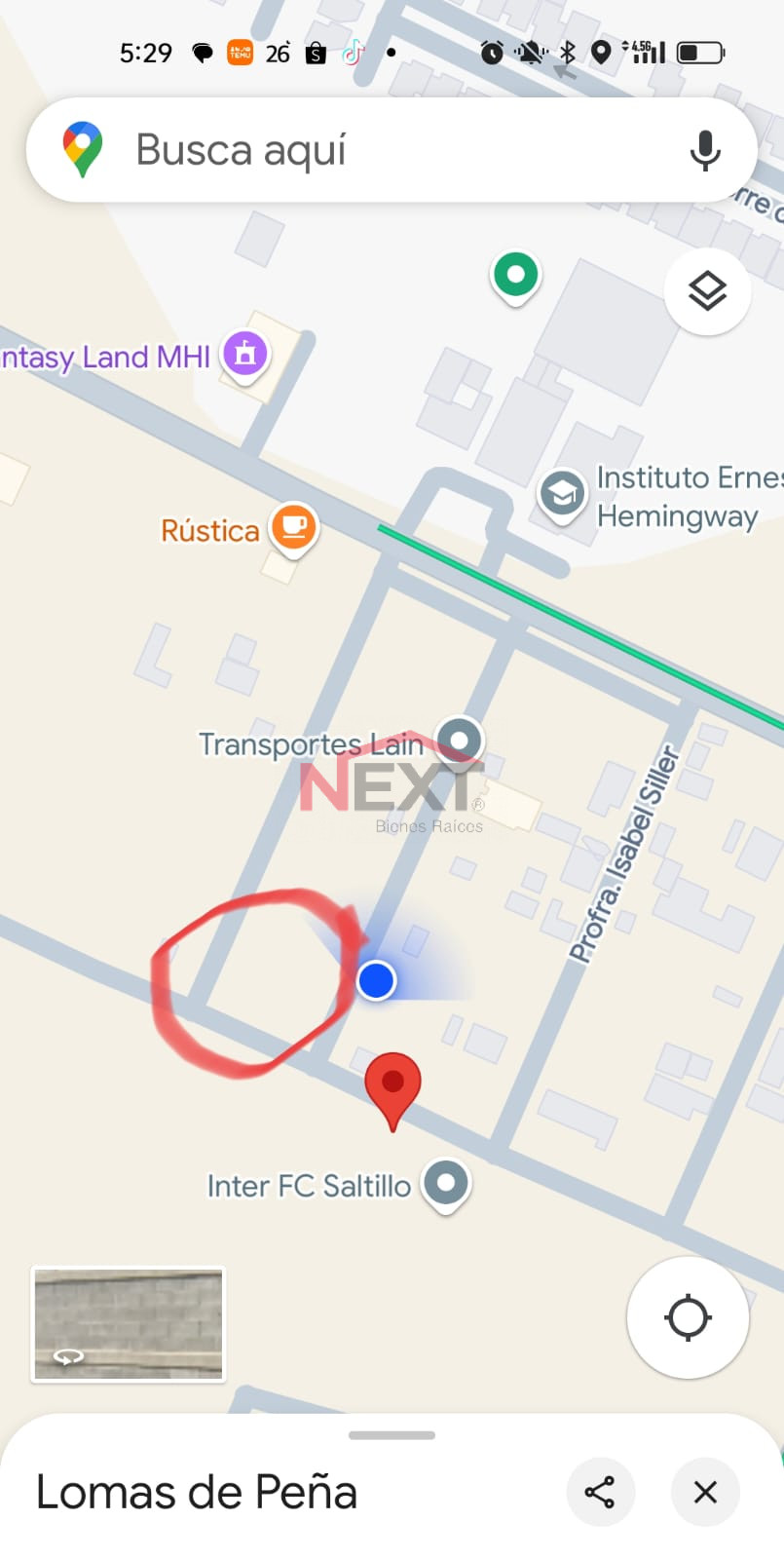Share the Lomas de Peña location

pos(600,1492)
